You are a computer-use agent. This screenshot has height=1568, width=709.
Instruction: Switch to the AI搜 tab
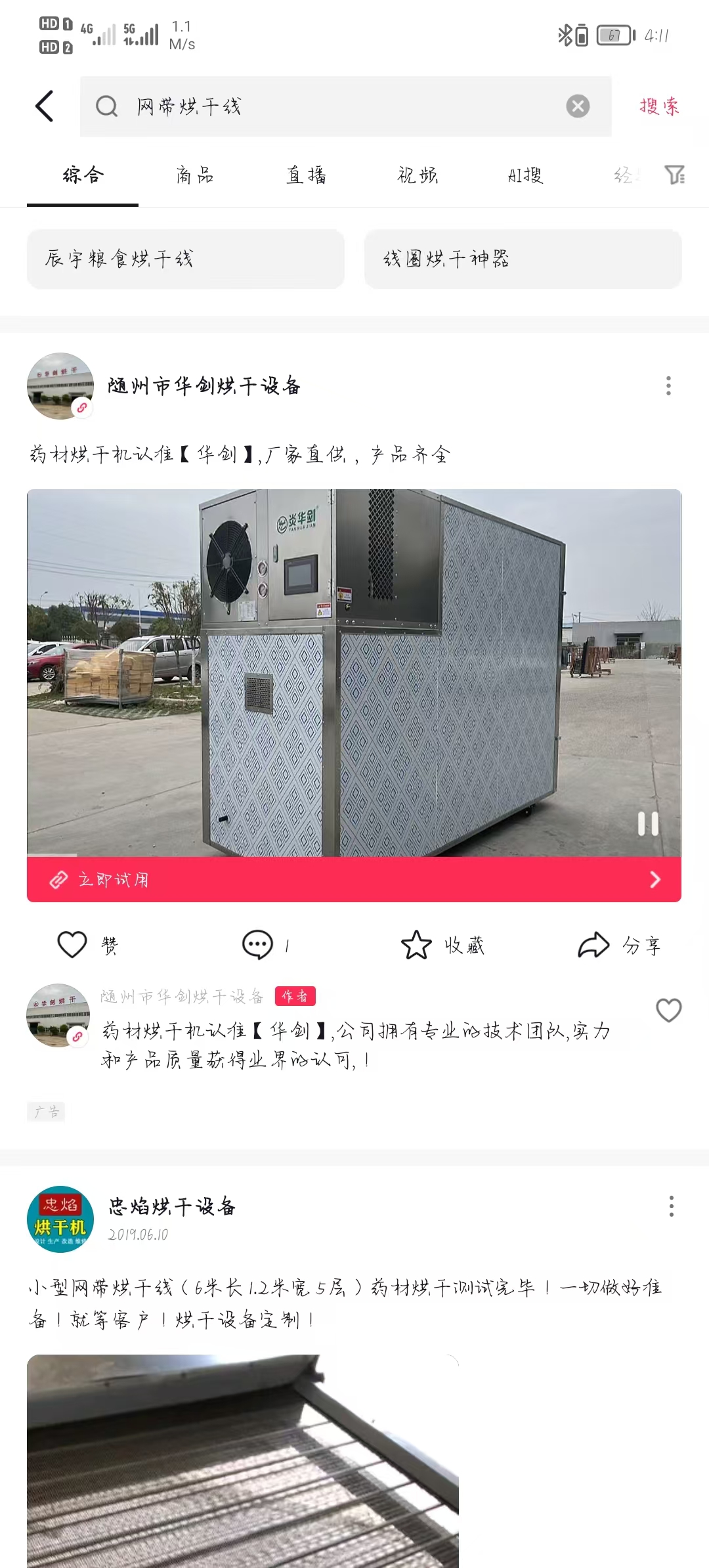pos(525,175)
